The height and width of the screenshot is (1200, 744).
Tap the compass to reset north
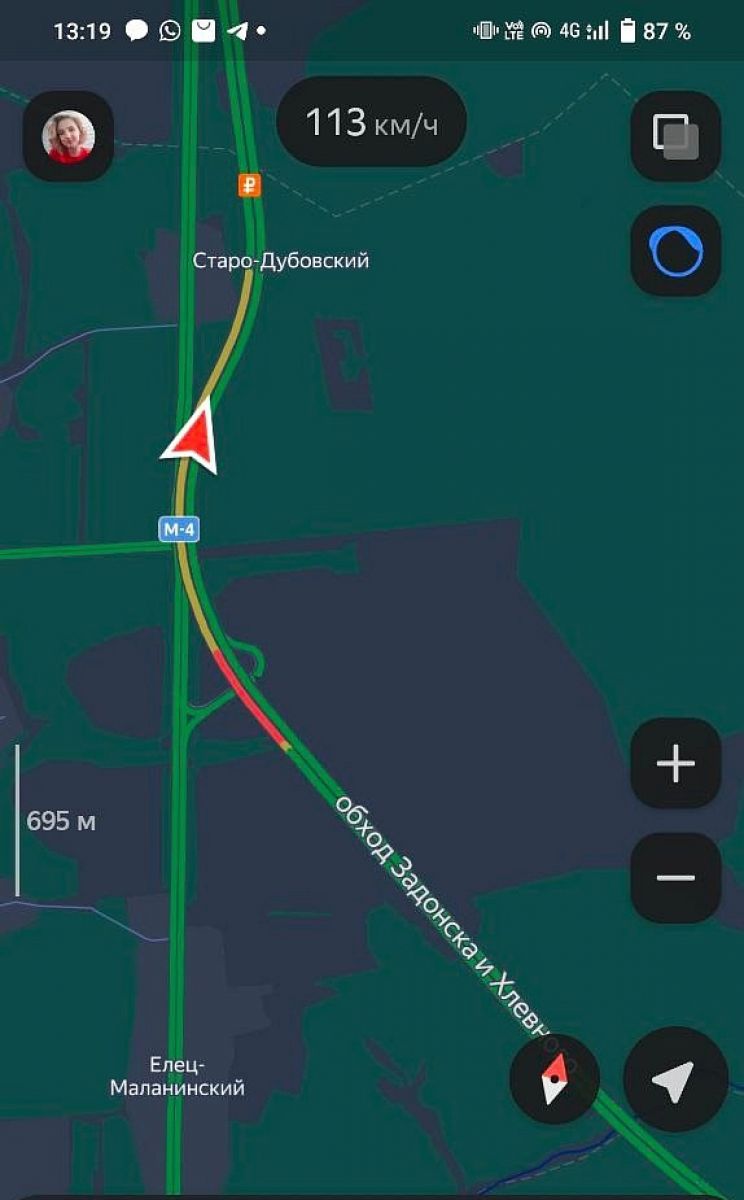[554, 1080]
